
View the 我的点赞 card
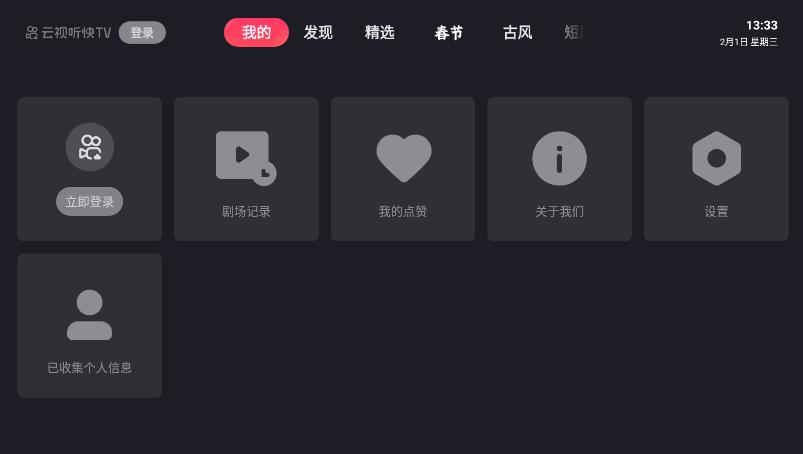click(403, 169)
